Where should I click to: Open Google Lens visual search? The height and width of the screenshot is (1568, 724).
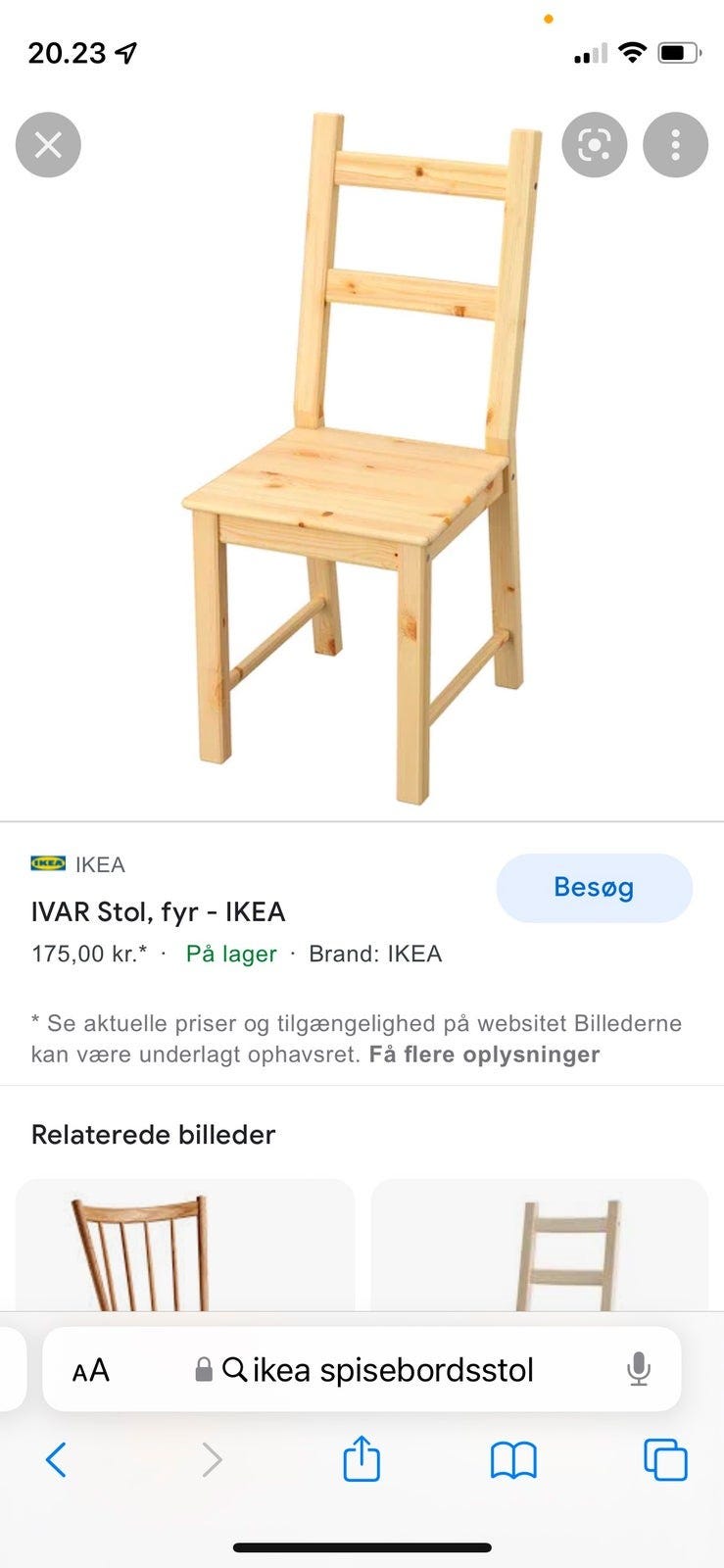click(x=594, y=144)
